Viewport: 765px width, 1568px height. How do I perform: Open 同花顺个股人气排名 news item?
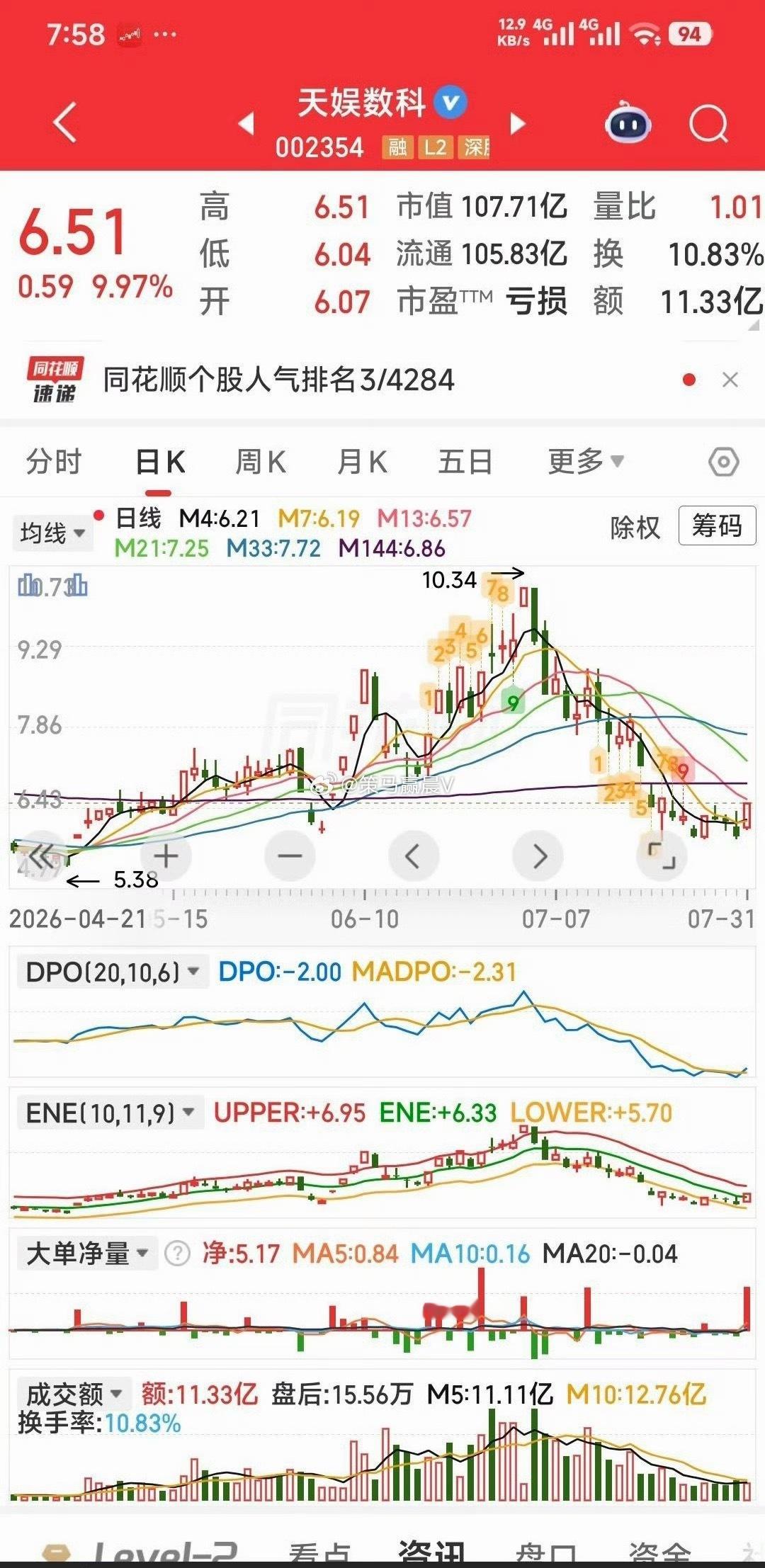click(278, 380)
